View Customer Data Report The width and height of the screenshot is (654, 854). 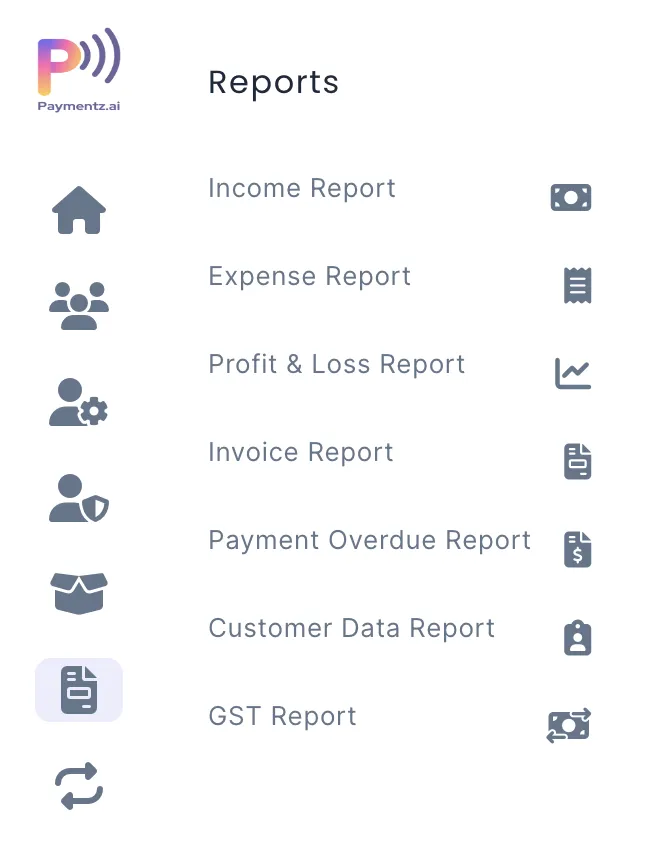point(351,629)
